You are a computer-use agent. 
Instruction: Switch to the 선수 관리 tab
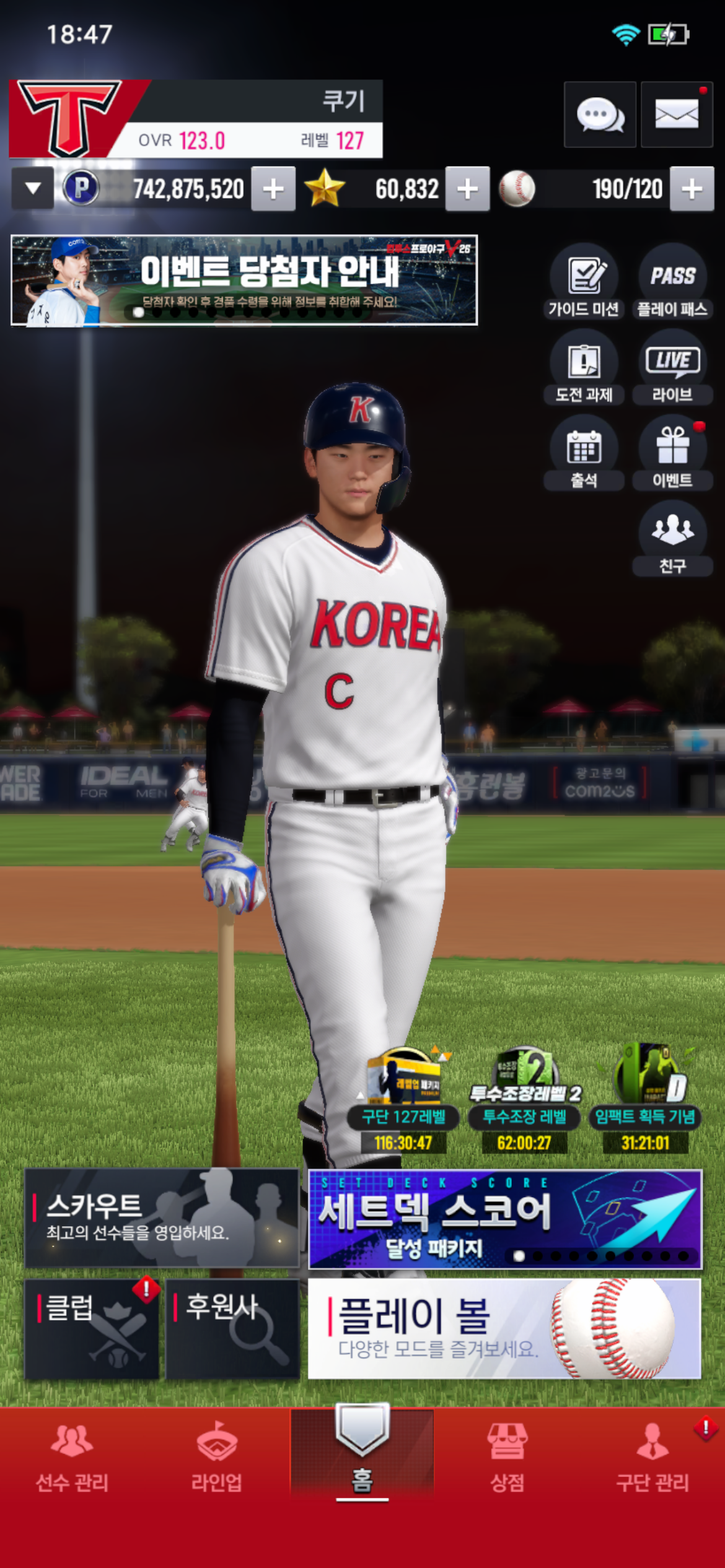click(72, 1457)
